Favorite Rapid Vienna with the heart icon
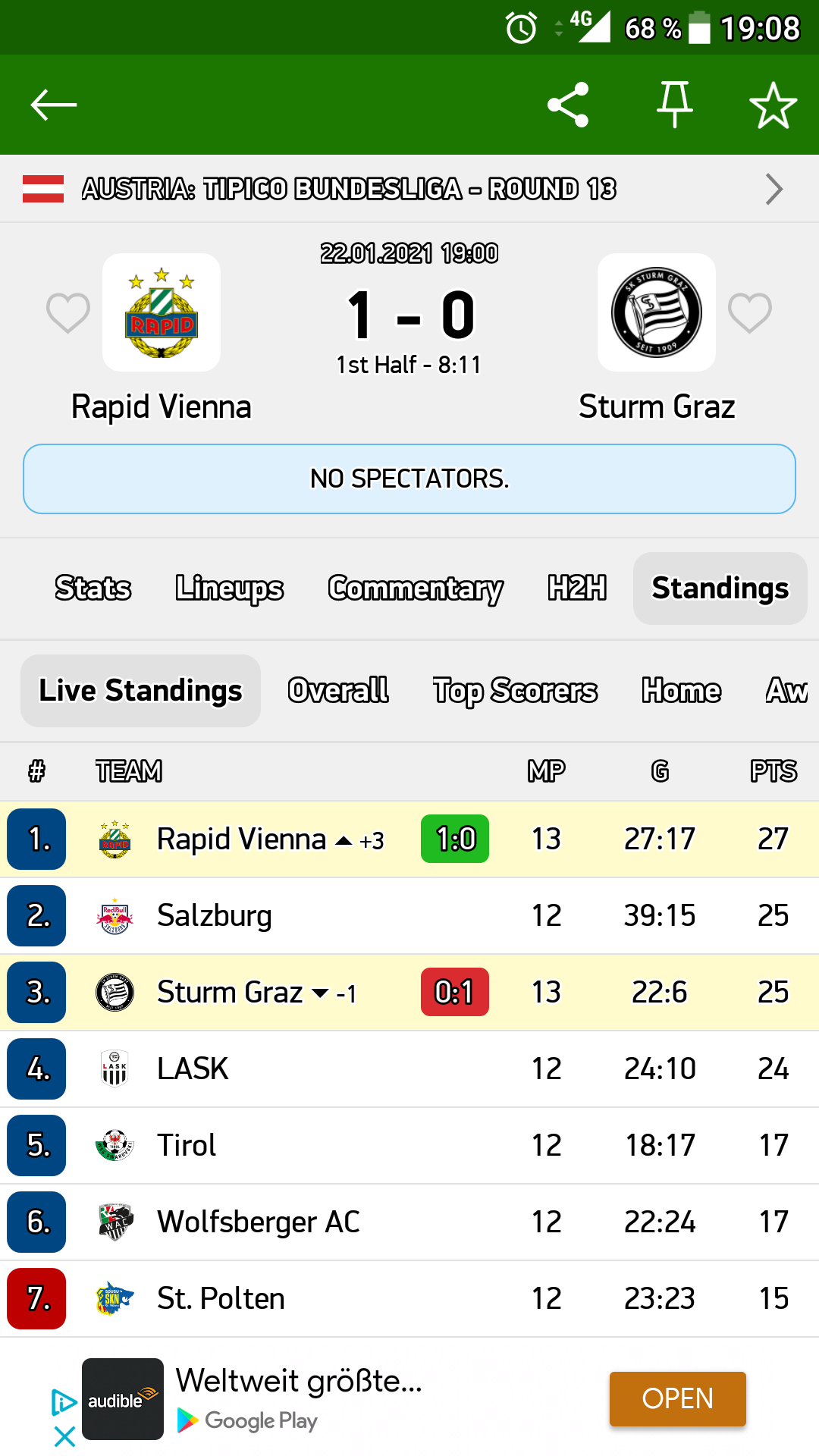The width and height of the screenshot is (819, 1456). (68, 312)
